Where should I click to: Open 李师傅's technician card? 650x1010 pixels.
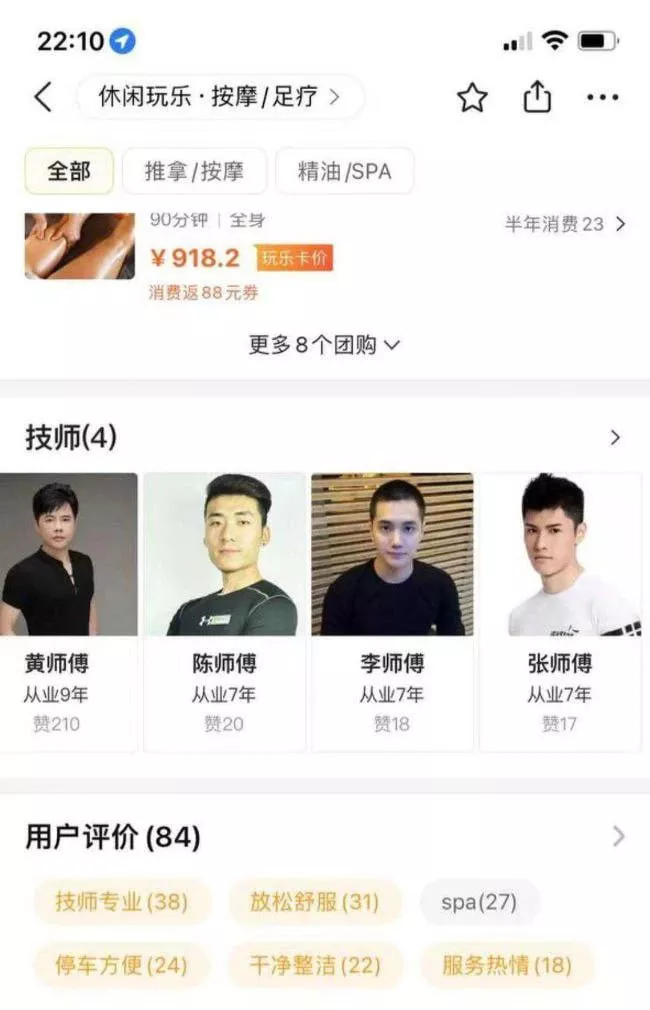392,612
